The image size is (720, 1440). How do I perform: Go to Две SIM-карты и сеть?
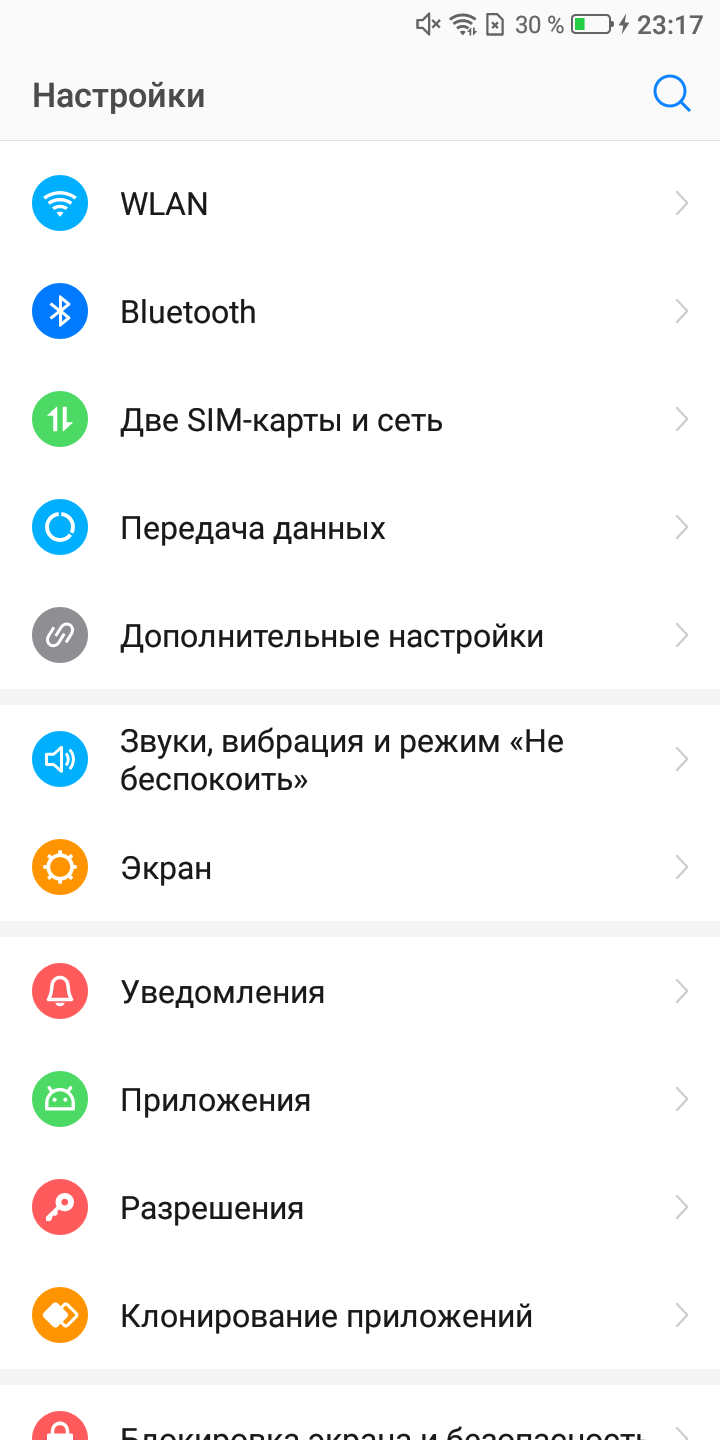click(360, 420)
